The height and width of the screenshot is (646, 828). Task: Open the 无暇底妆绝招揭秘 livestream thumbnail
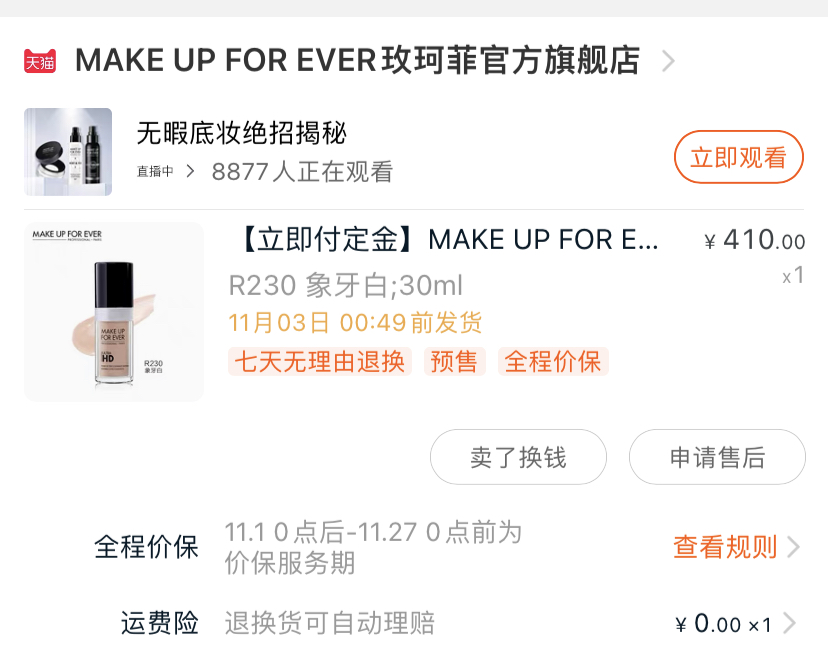(68, 152)
